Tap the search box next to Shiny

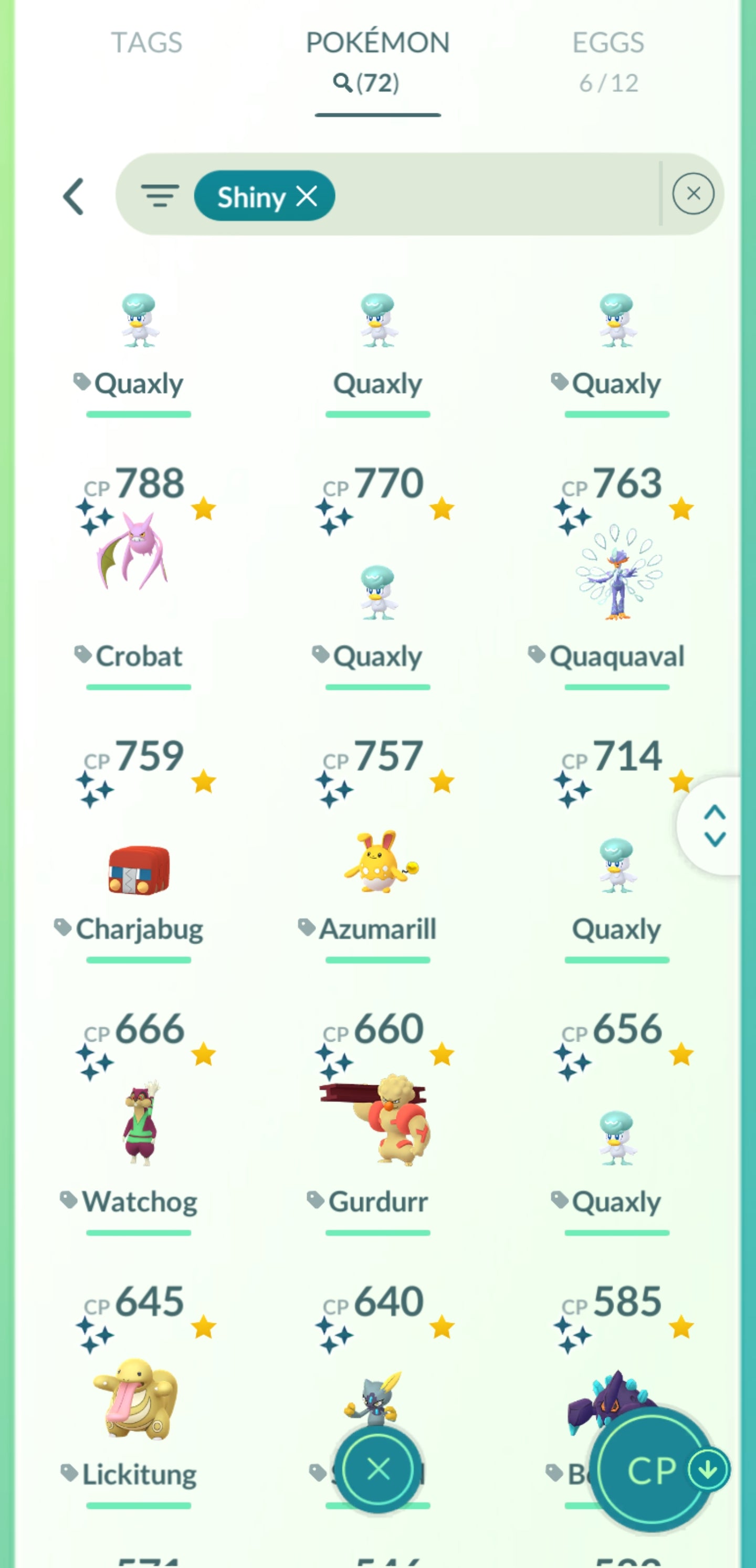[493, 195]
